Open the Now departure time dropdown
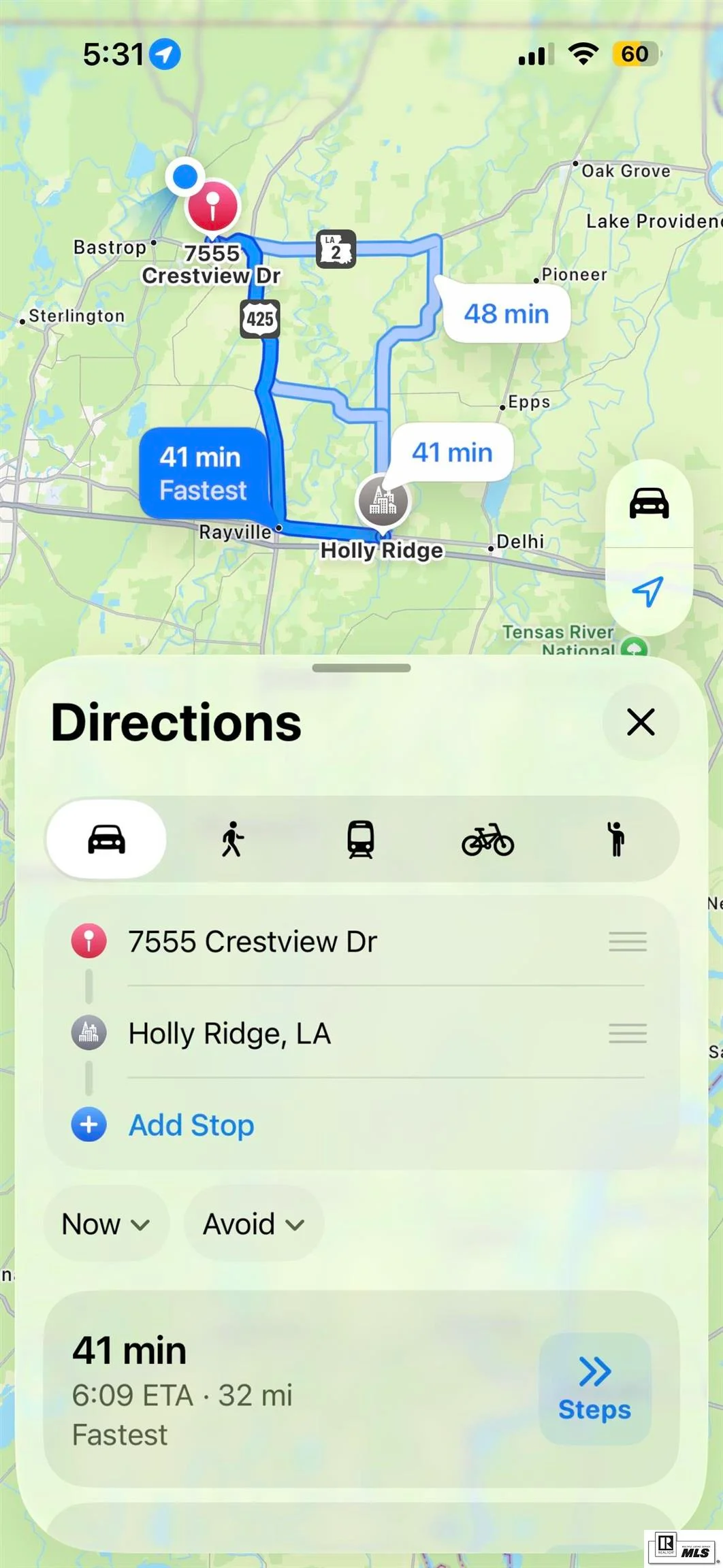The image size is (723, 1568). pyautogui.click(x=106, y=1224)
